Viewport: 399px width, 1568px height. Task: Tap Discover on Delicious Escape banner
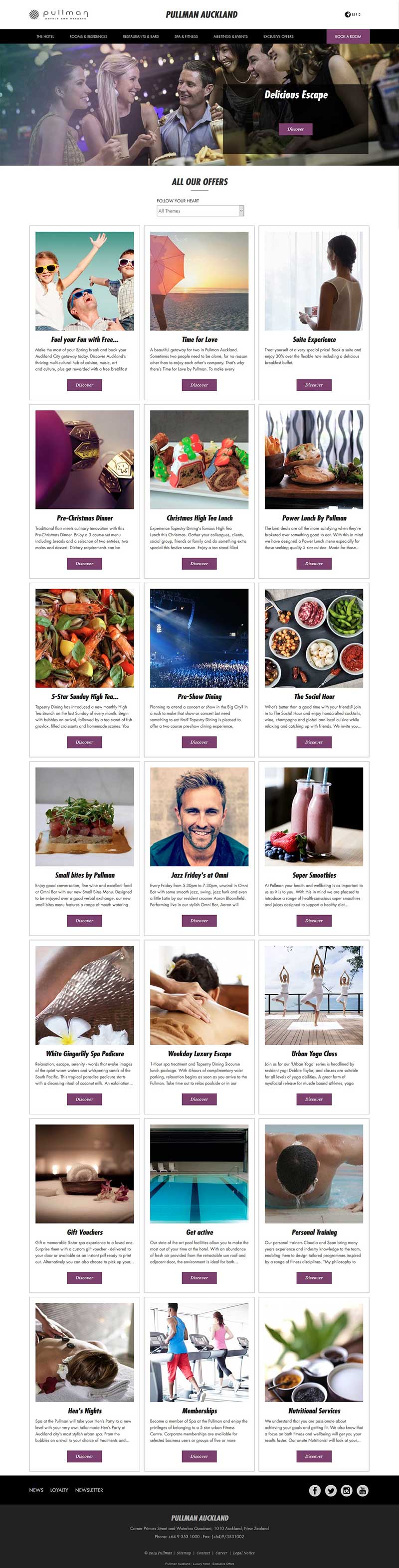(295, 129)
